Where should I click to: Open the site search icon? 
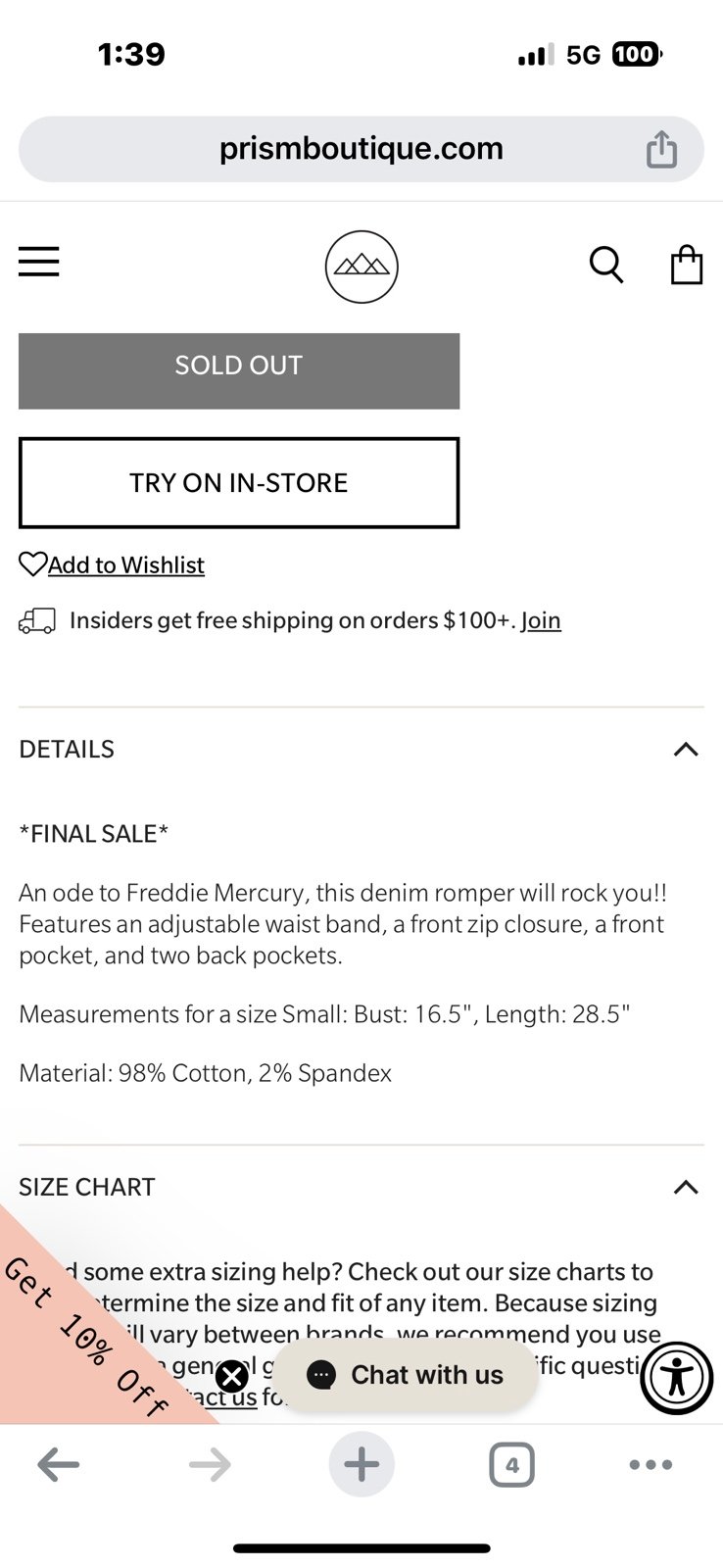tap(606, 265)
